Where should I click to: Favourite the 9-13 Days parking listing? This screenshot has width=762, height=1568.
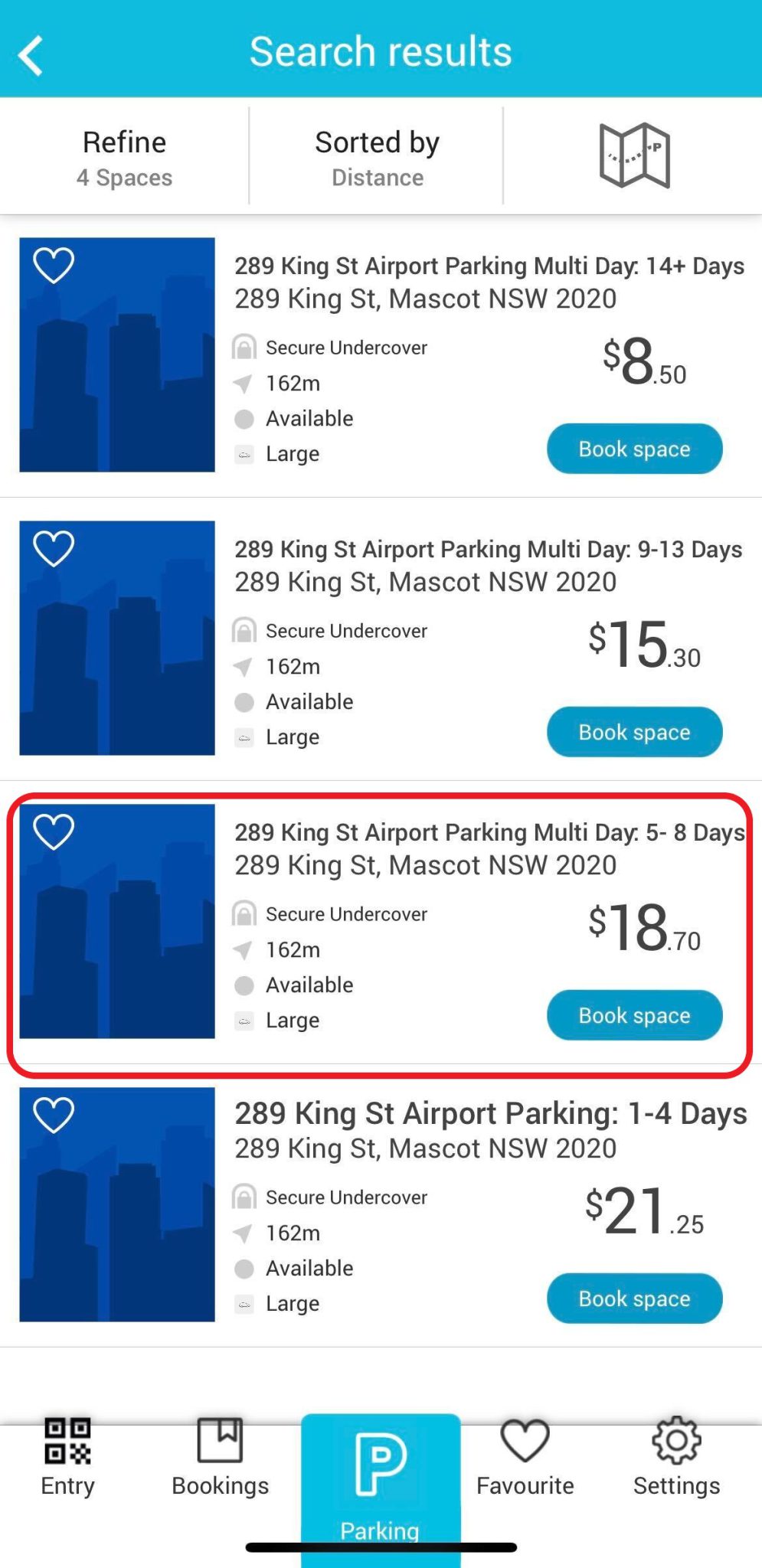pos(53,550)
